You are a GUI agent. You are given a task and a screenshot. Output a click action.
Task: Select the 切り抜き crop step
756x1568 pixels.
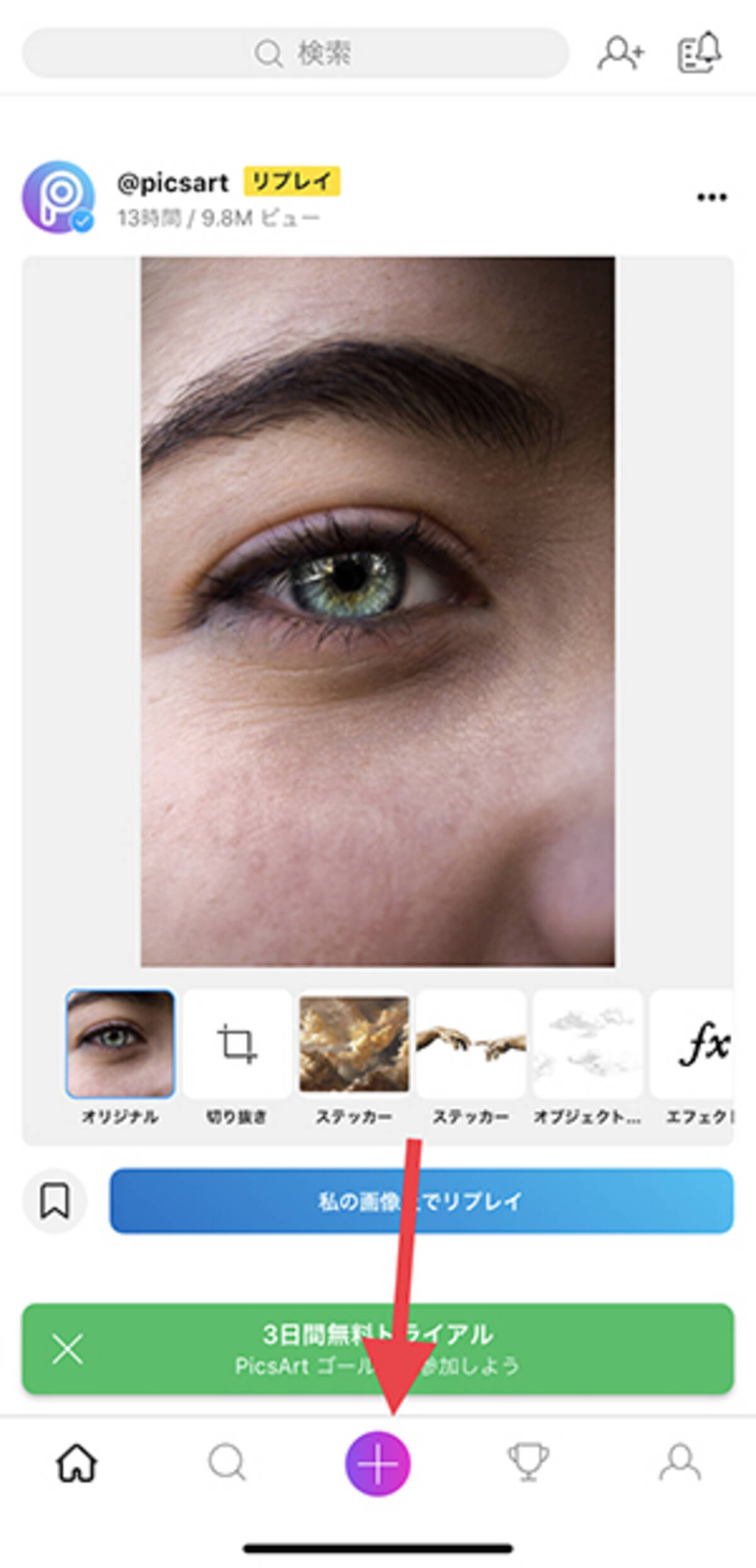[237, 1044]
